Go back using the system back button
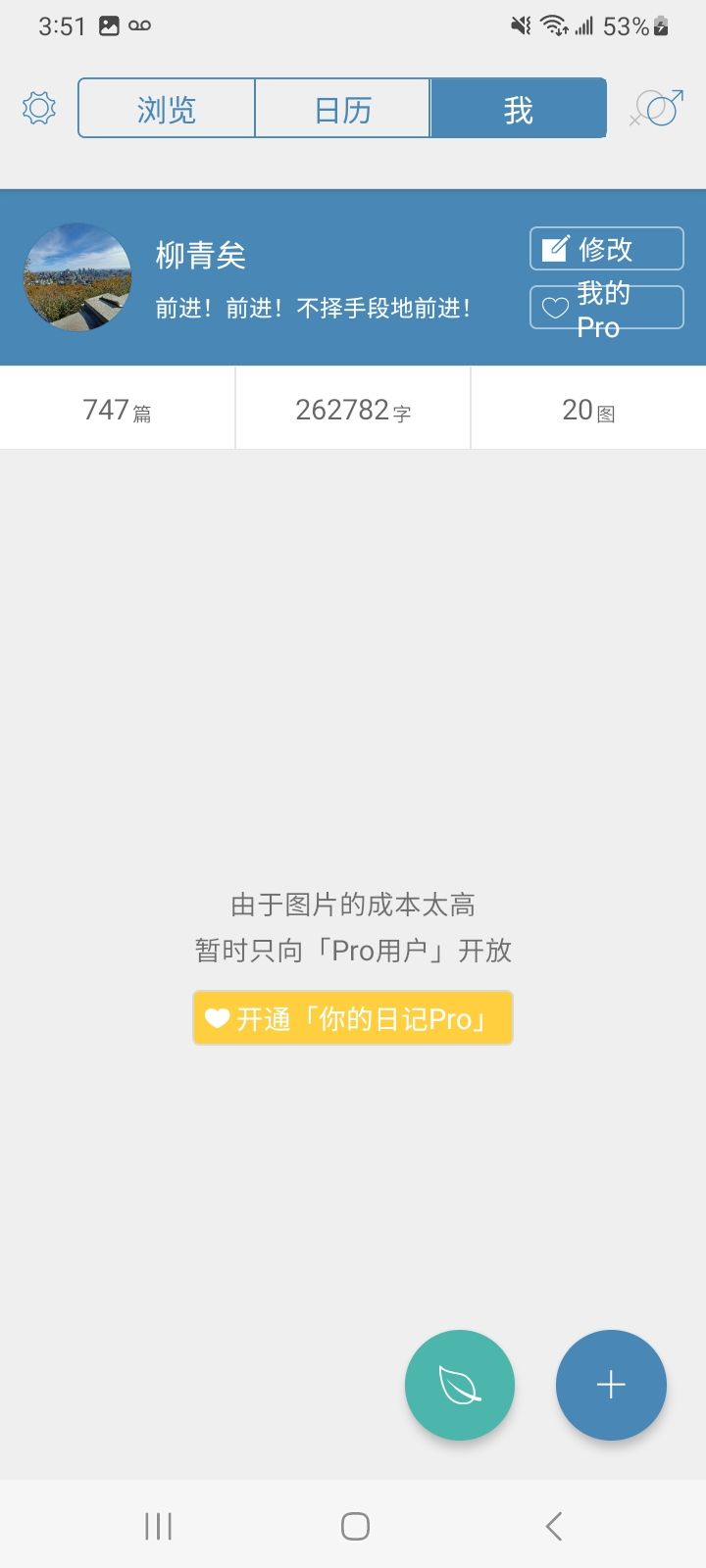 coord(554,1526)
